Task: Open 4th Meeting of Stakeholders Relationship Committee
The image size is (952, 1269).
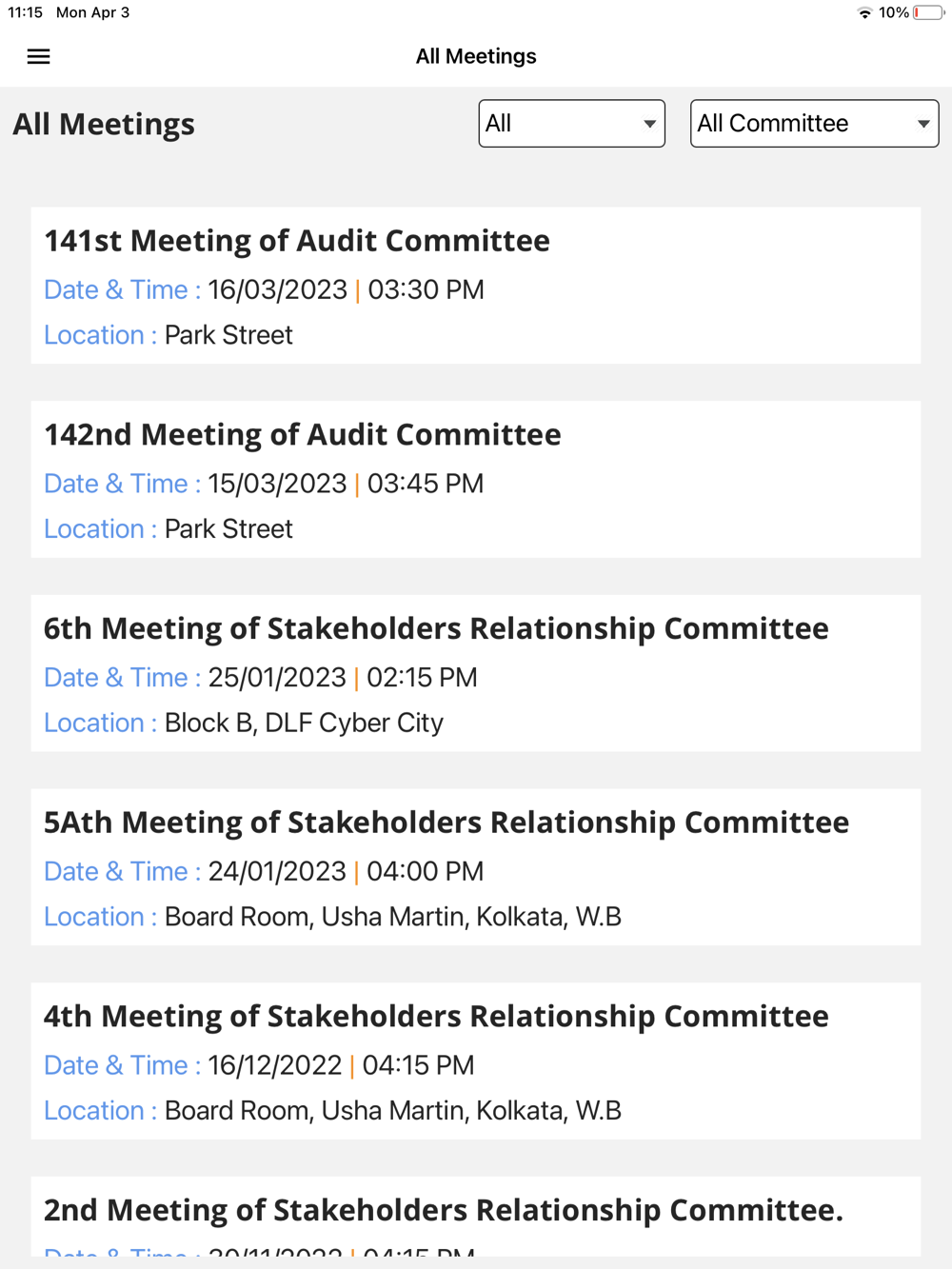Action: (x=475, y=1061)
